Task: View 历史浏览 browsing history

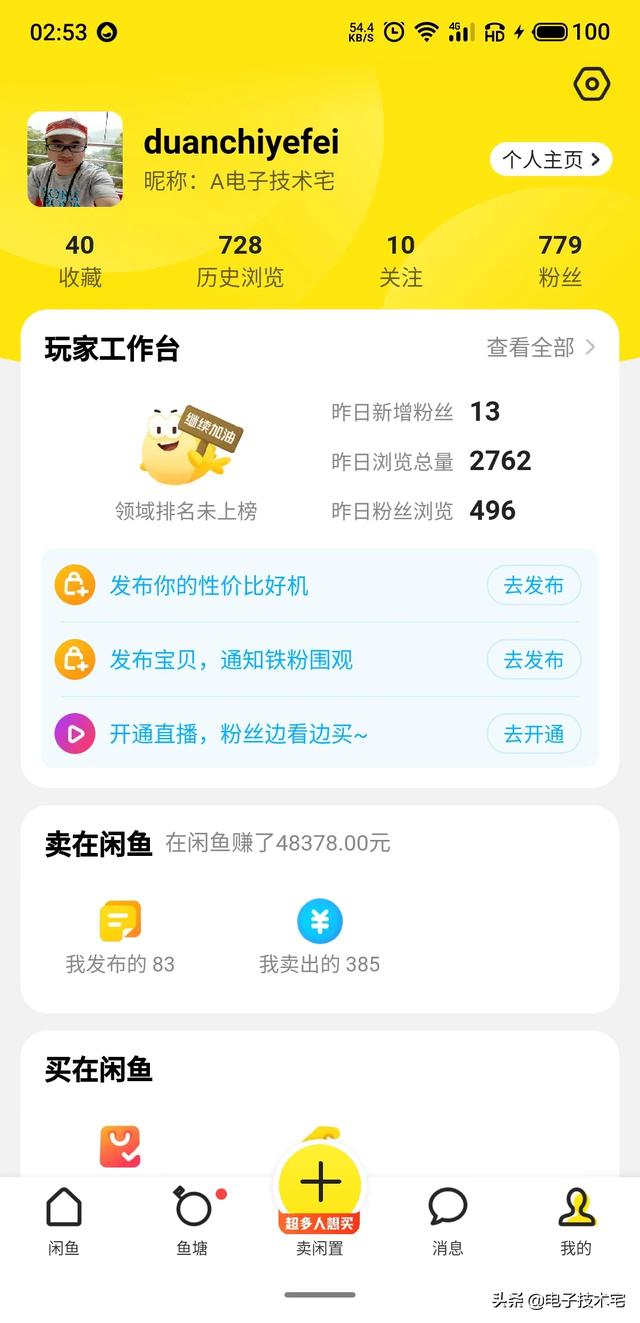Action: 240,260
